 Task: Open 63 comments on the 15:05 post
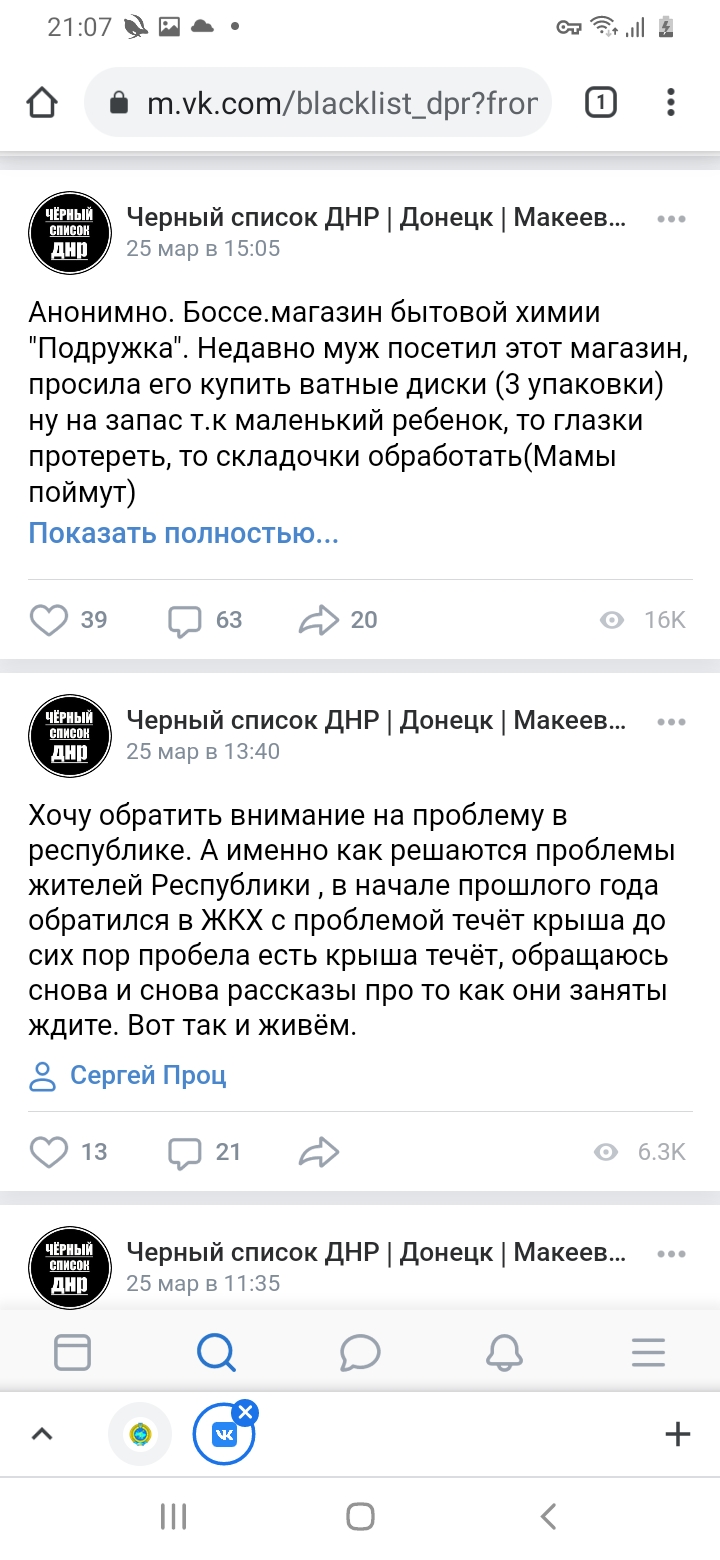205,620
